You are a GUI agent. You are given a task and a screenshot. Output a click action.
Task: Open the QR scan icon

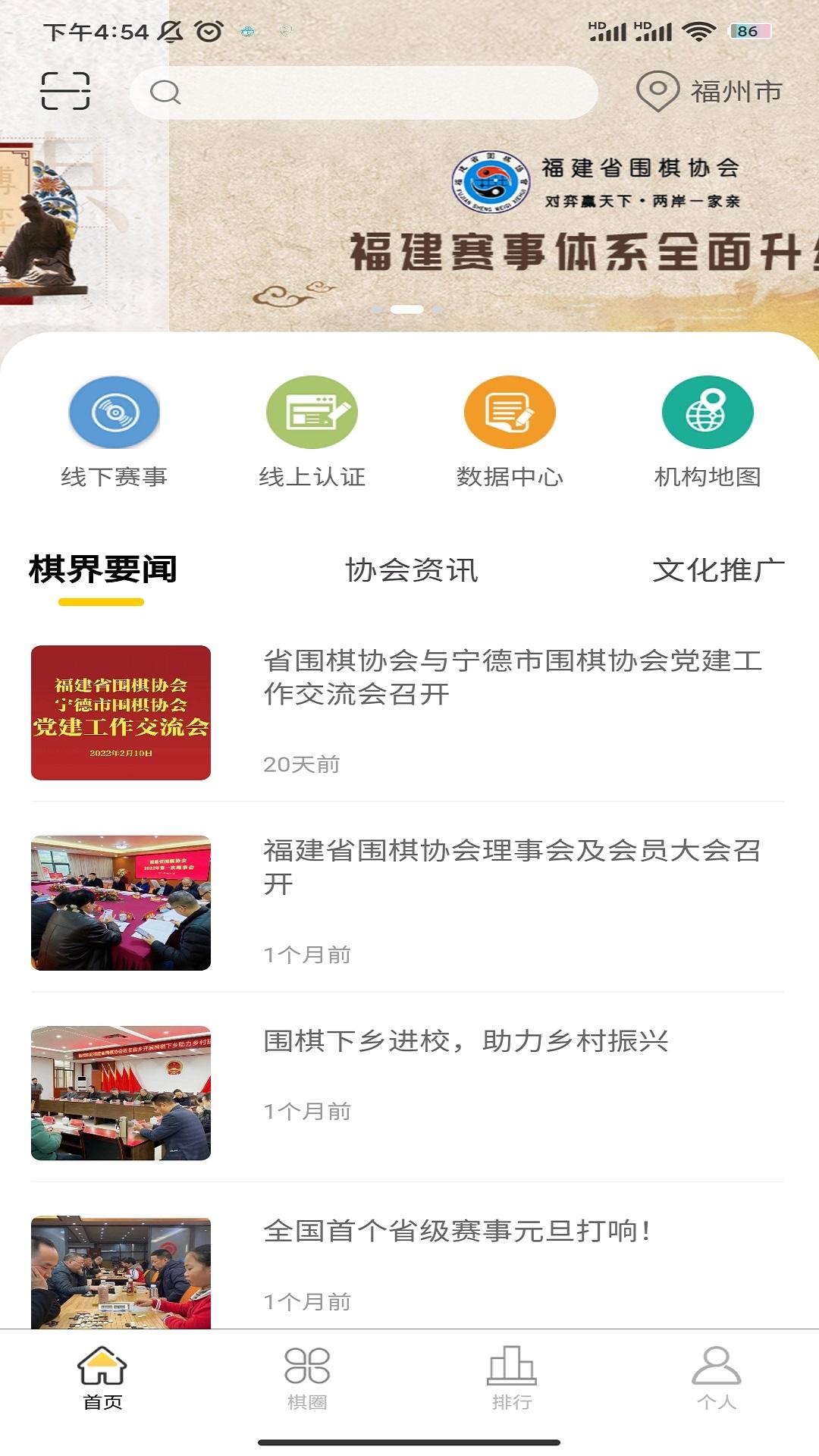click(65, 91)
